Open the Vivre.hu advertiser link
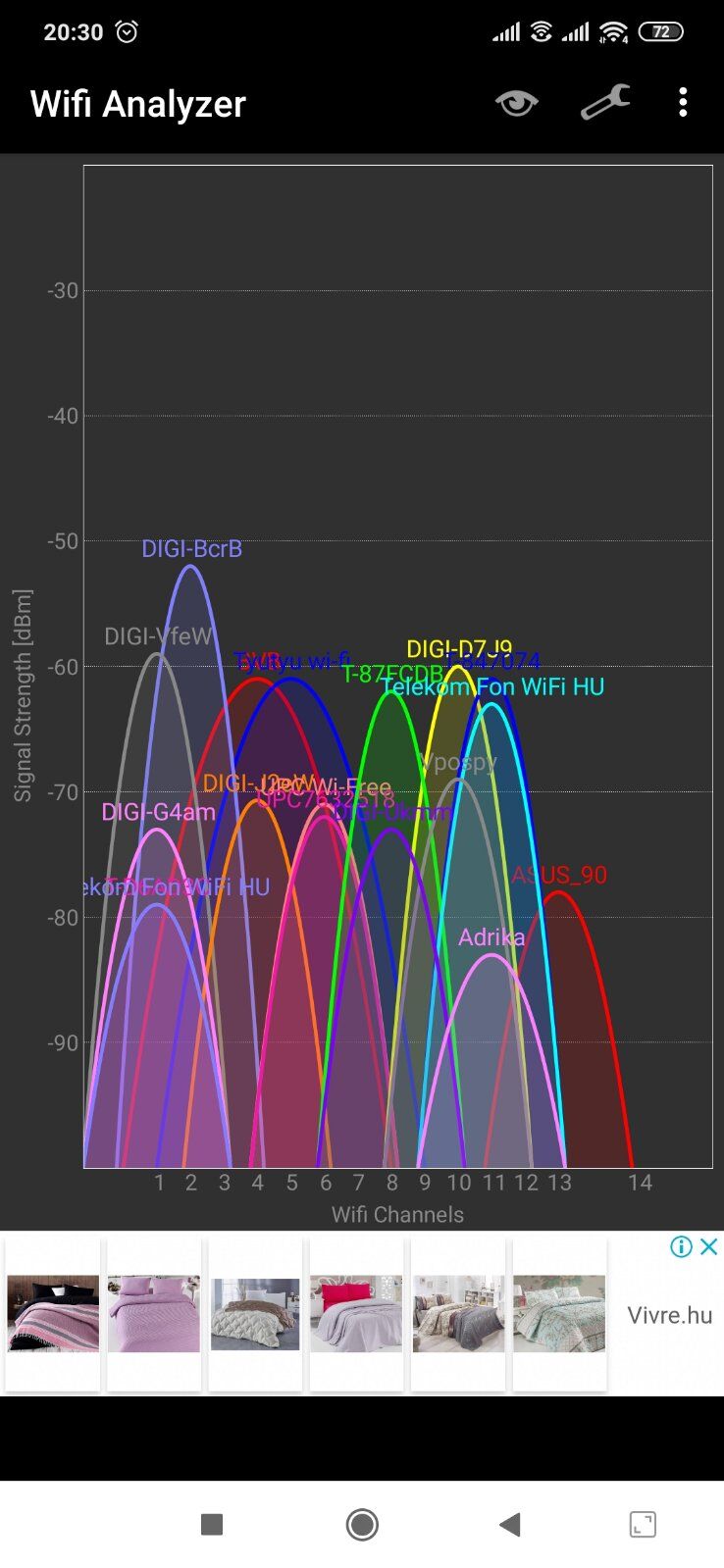The width and height of the screenshot is (724, 1568). click(669, 1315)
